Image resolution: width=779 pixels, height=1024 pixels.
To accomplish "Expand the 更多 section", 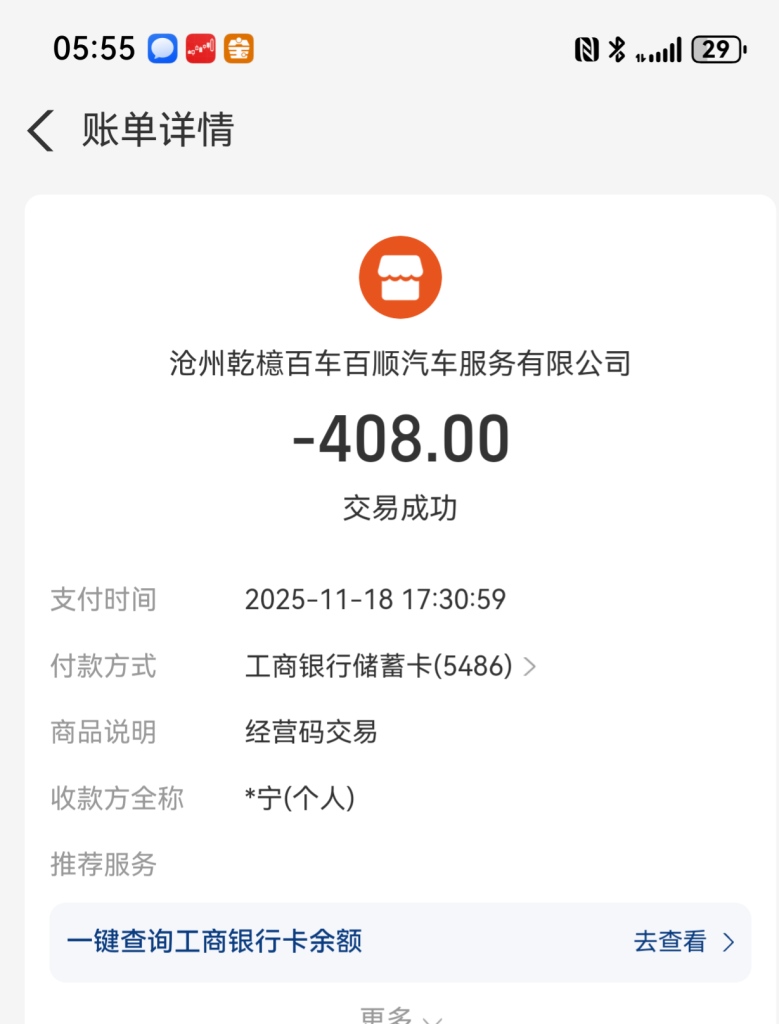I will pos(400,1016).
